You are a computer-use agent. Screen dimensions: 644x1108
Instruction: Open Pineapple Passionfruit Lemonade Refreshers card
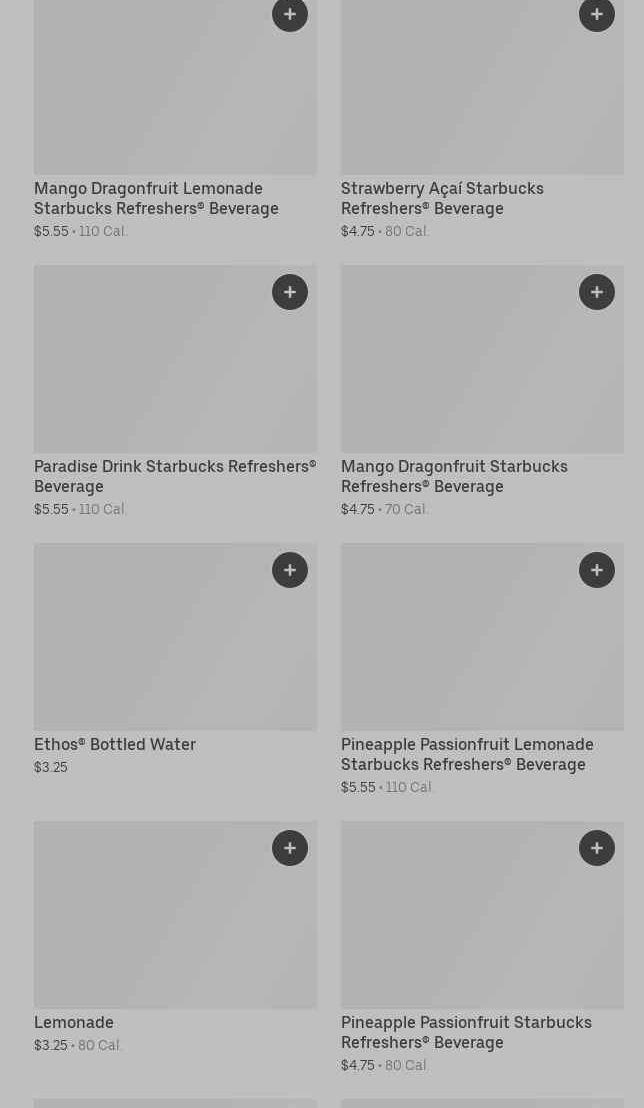[x=467, y=754]
